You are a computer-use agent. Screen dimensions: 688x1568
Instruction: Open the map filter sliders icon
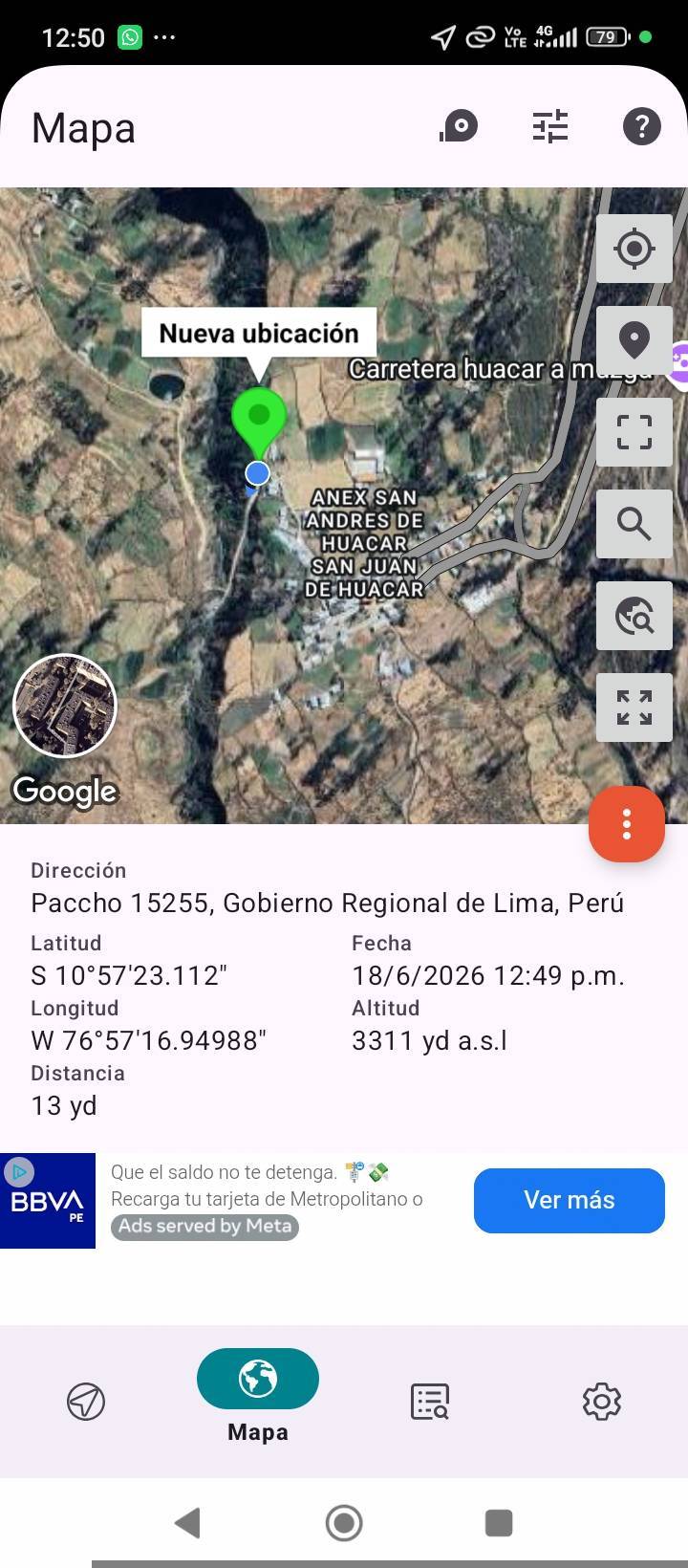coord(550,126)
